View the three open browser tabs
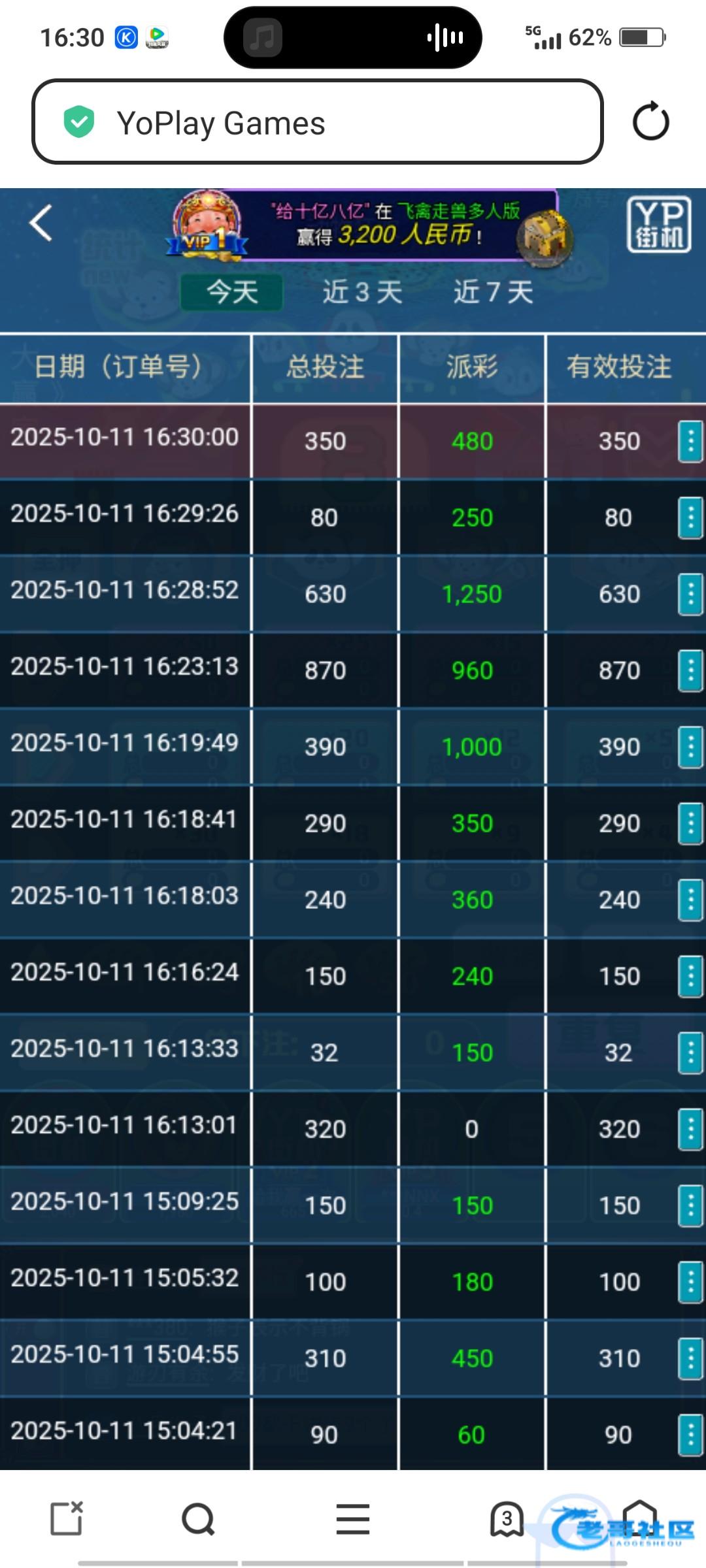This screenshot has height=1568, width=706. pos(507,1519)
